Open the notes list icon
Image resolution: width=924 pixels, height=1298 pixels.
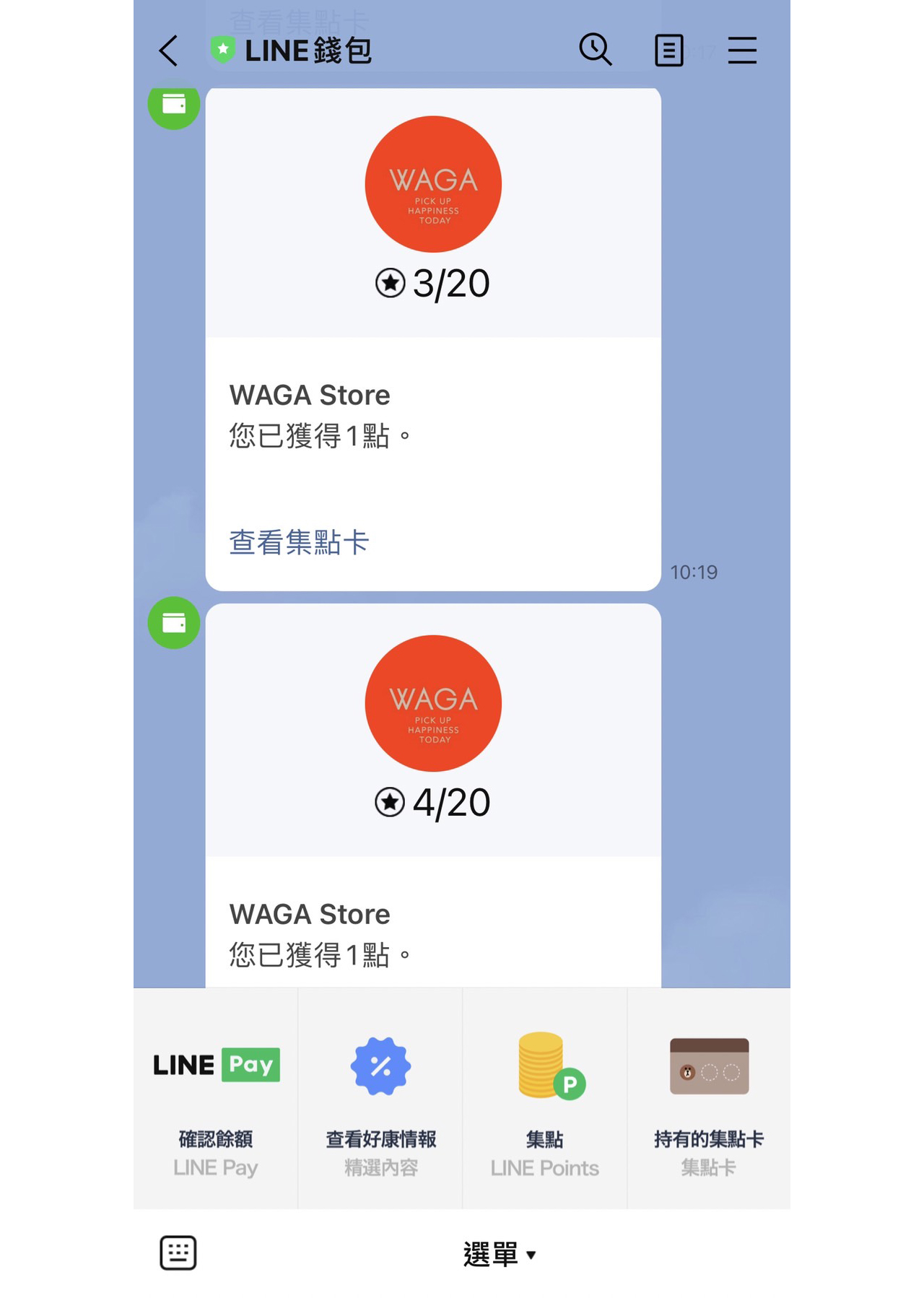point(668,51)
